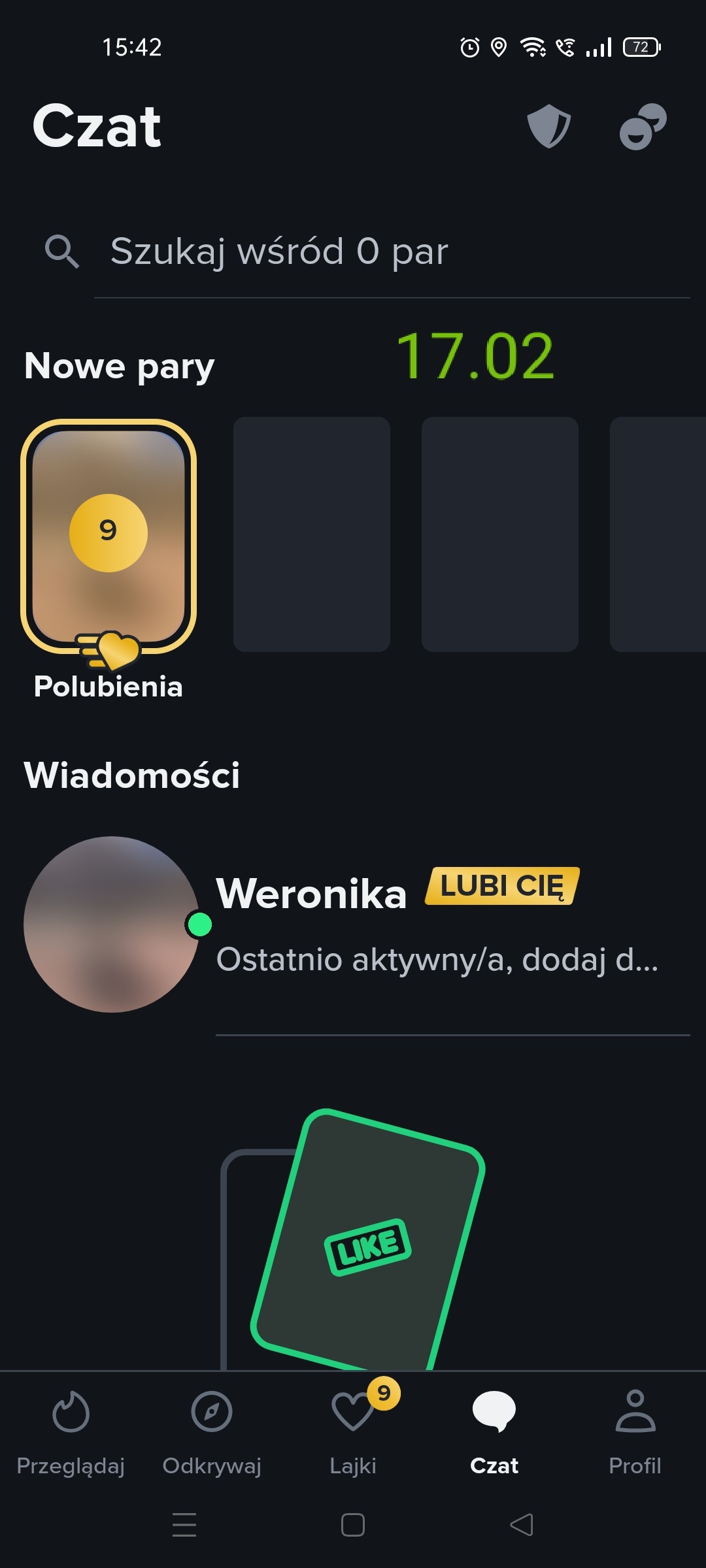Image resolution: width=706 pixels, height=1568 pixels.
Task: Open the double profiles icon
Action: [643, 126]
